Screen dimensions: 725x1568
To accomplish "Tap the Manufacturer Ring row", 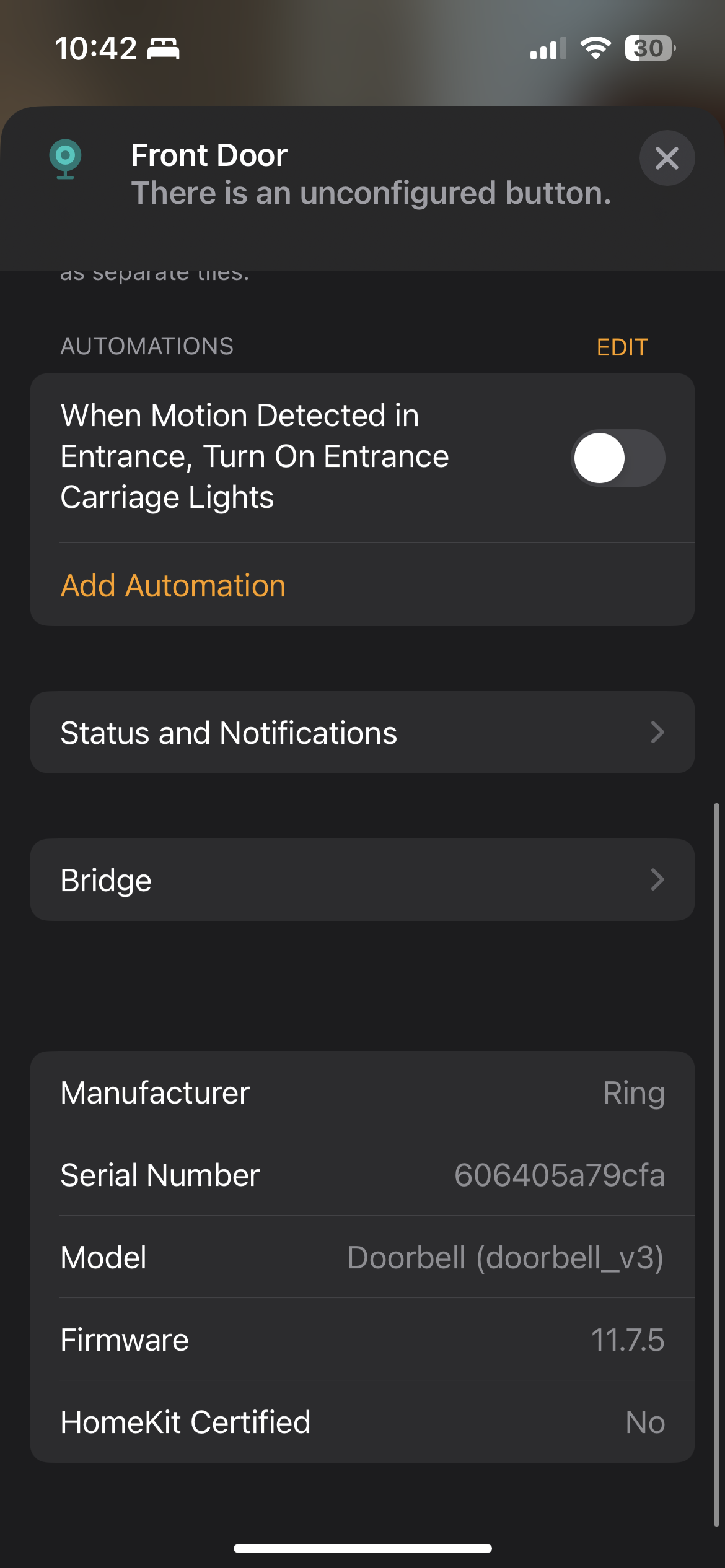I will pos(362,1092).
